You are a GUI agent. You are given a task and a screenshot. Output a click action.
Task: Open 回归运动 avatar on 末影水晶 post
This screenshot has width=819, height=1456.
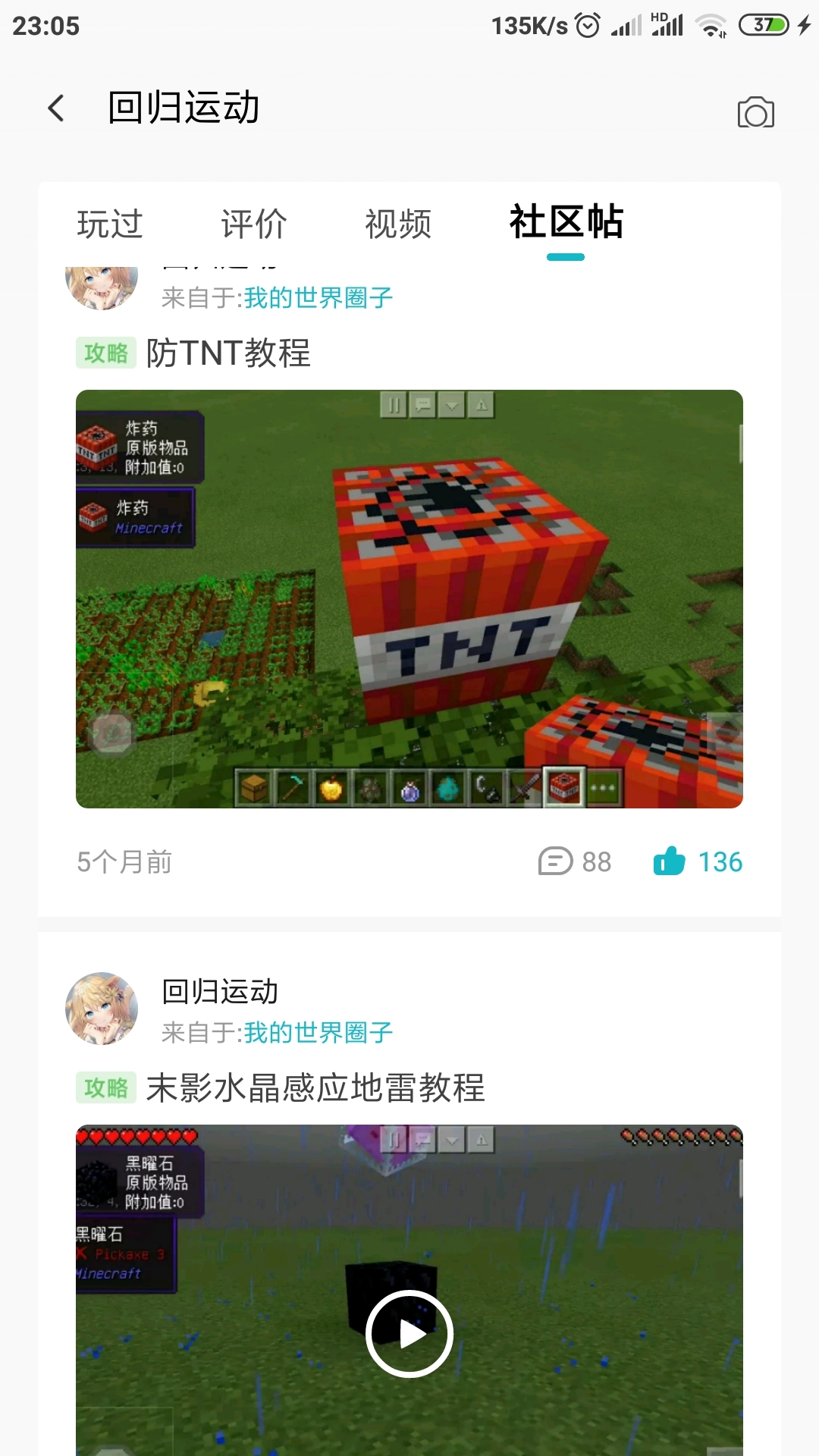[102, 1009]
